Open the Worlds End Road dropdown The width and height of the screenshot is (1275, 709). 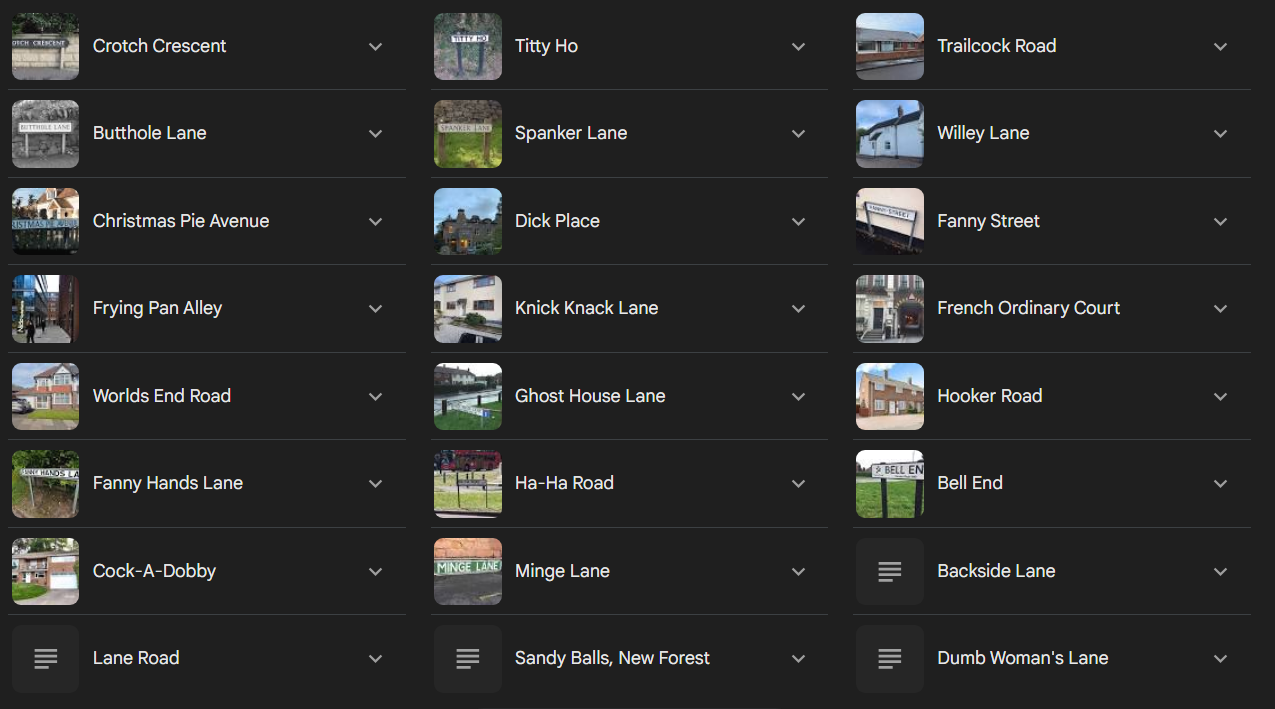375,396
